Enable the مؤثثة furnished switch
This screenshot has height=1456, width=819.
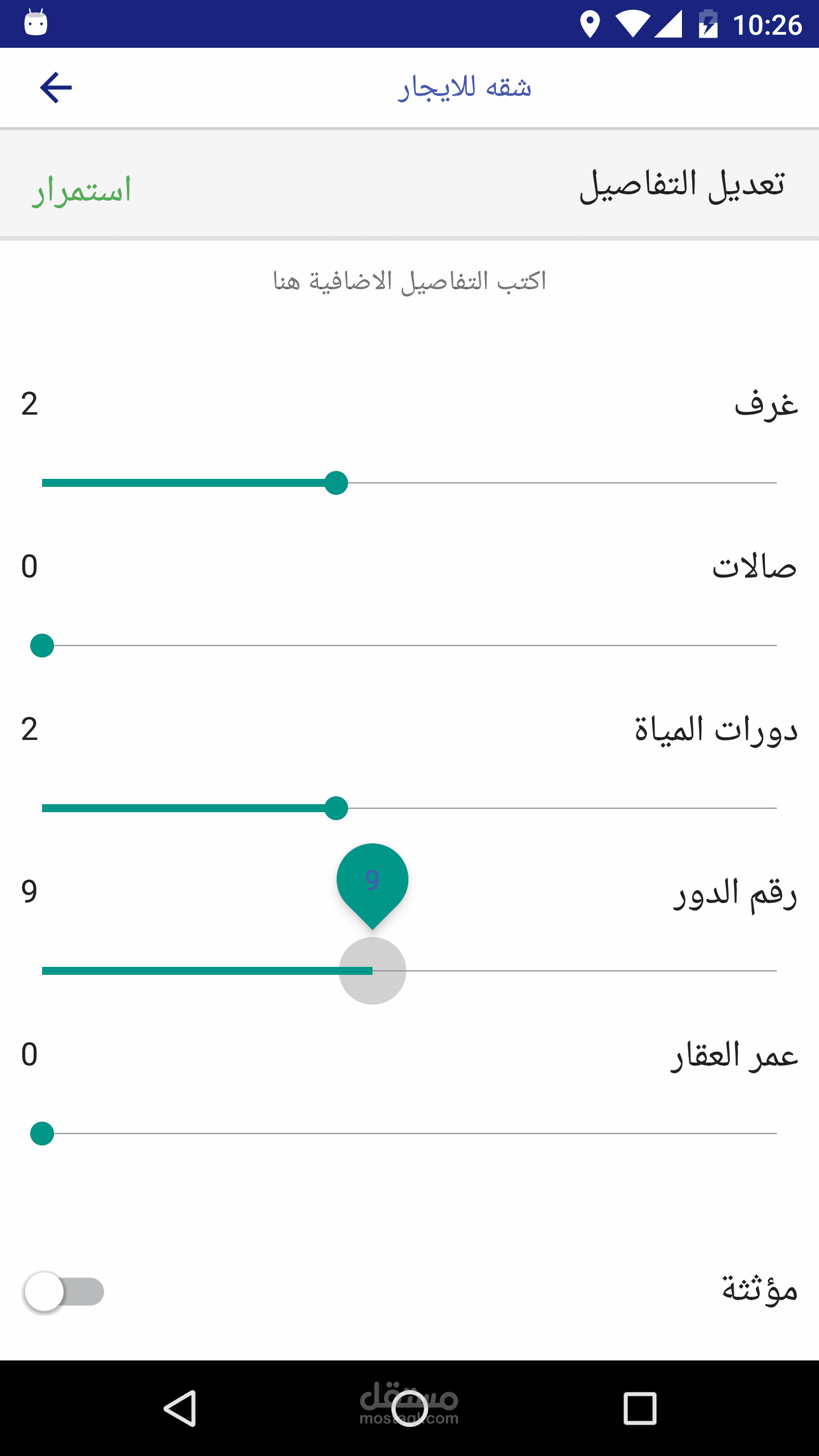tap(64, 1292)
